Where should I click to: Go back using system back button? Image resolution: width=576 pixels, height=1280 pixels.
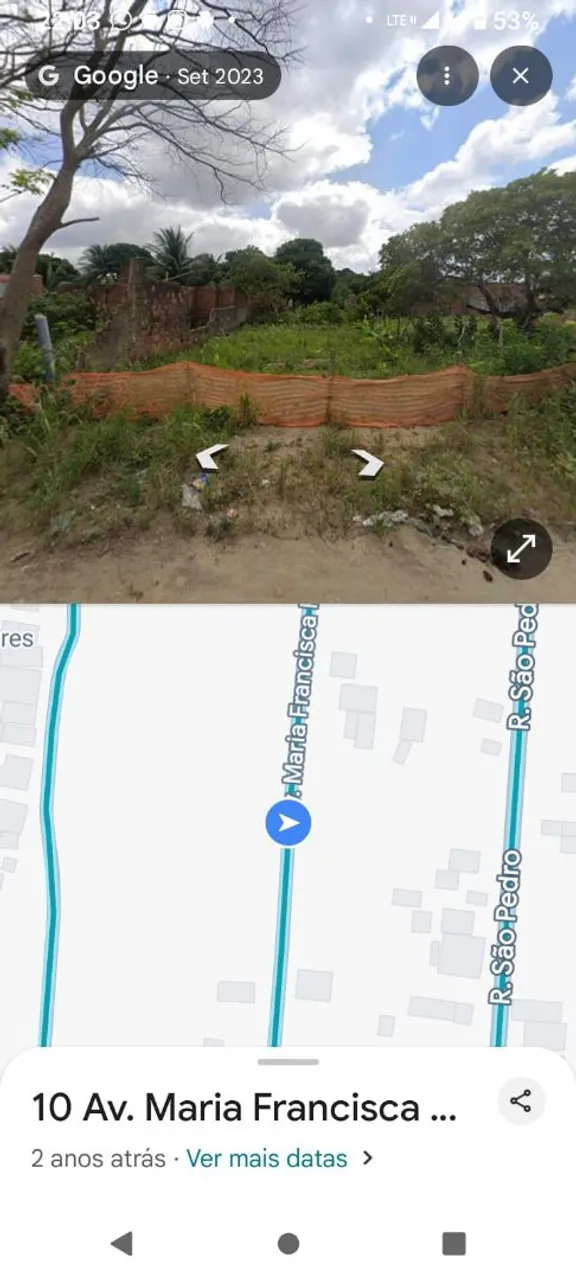coord(121,1243)
